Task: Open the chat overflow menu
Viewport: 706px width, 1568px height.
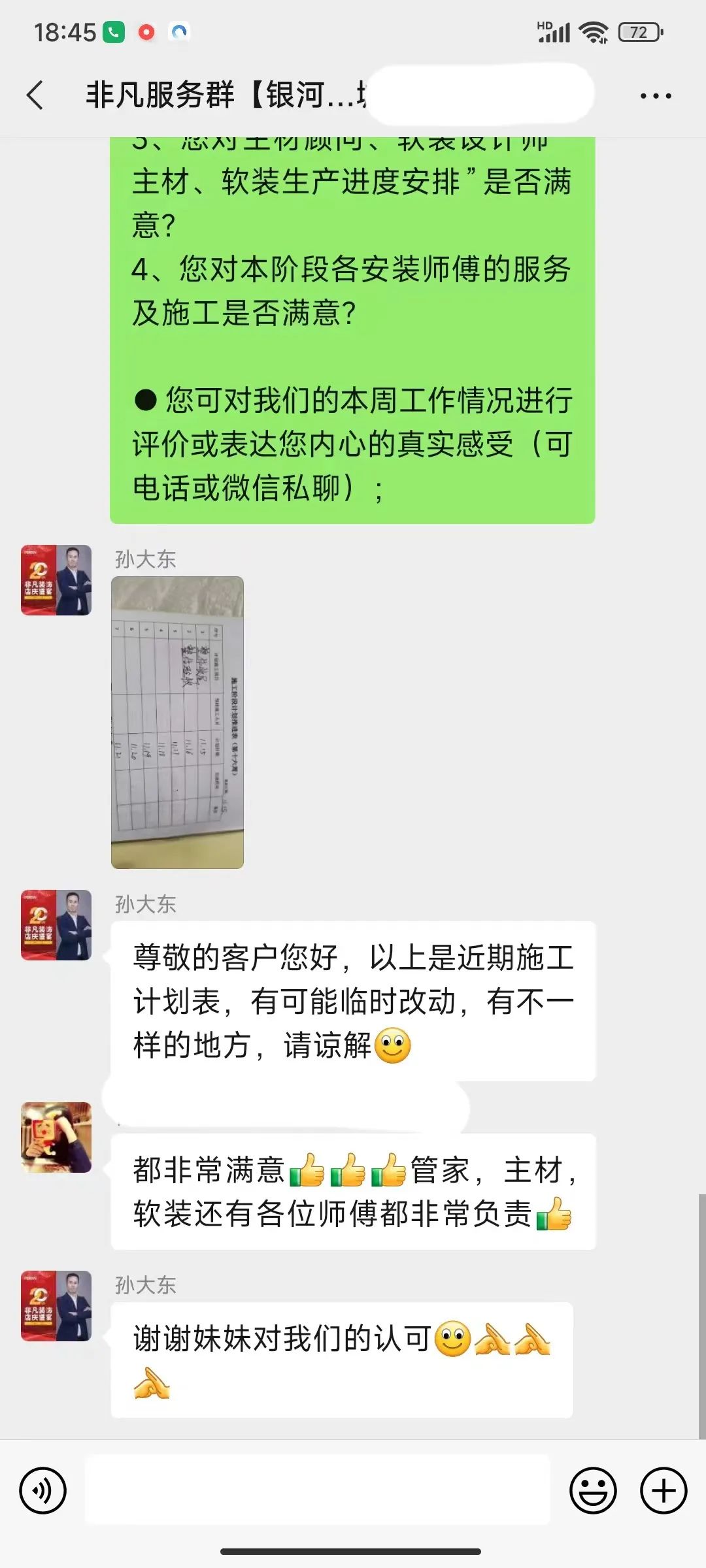Action: [x=655, y=96]
